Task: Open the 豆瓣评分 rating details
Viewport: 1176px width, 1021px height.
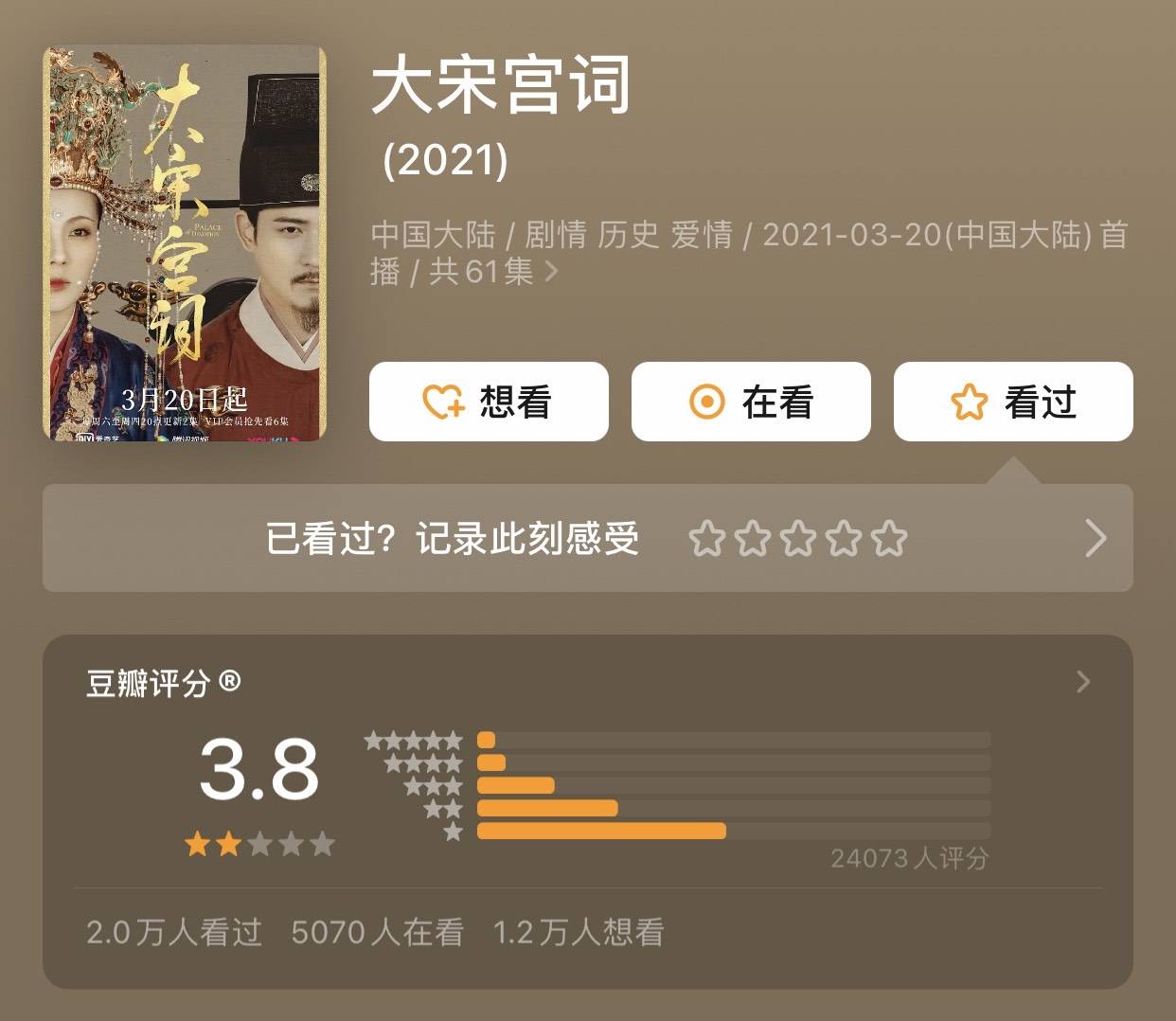Action: [1084, 682]
